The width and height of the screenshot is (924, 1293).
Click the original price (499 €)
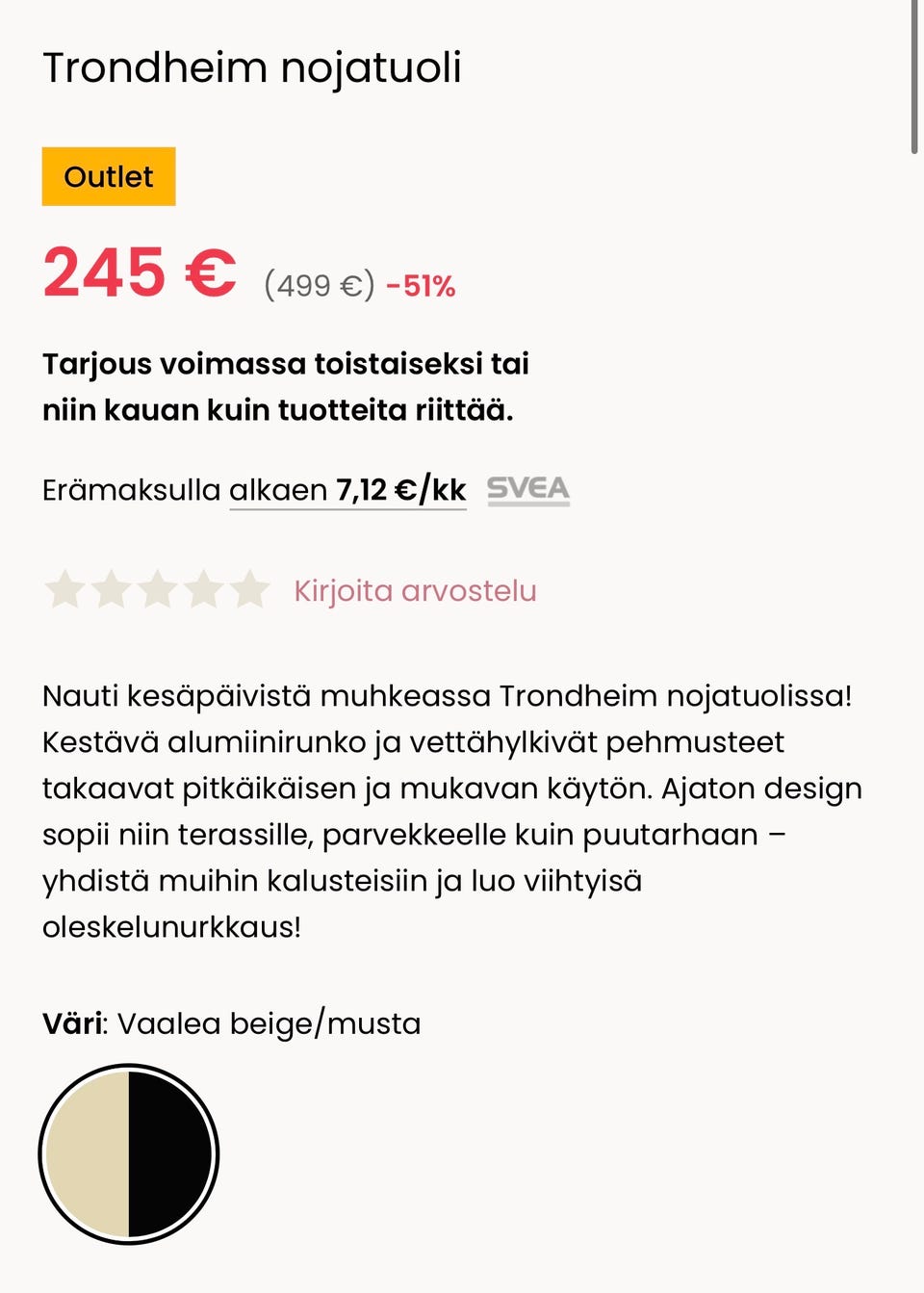pos(318,285)
